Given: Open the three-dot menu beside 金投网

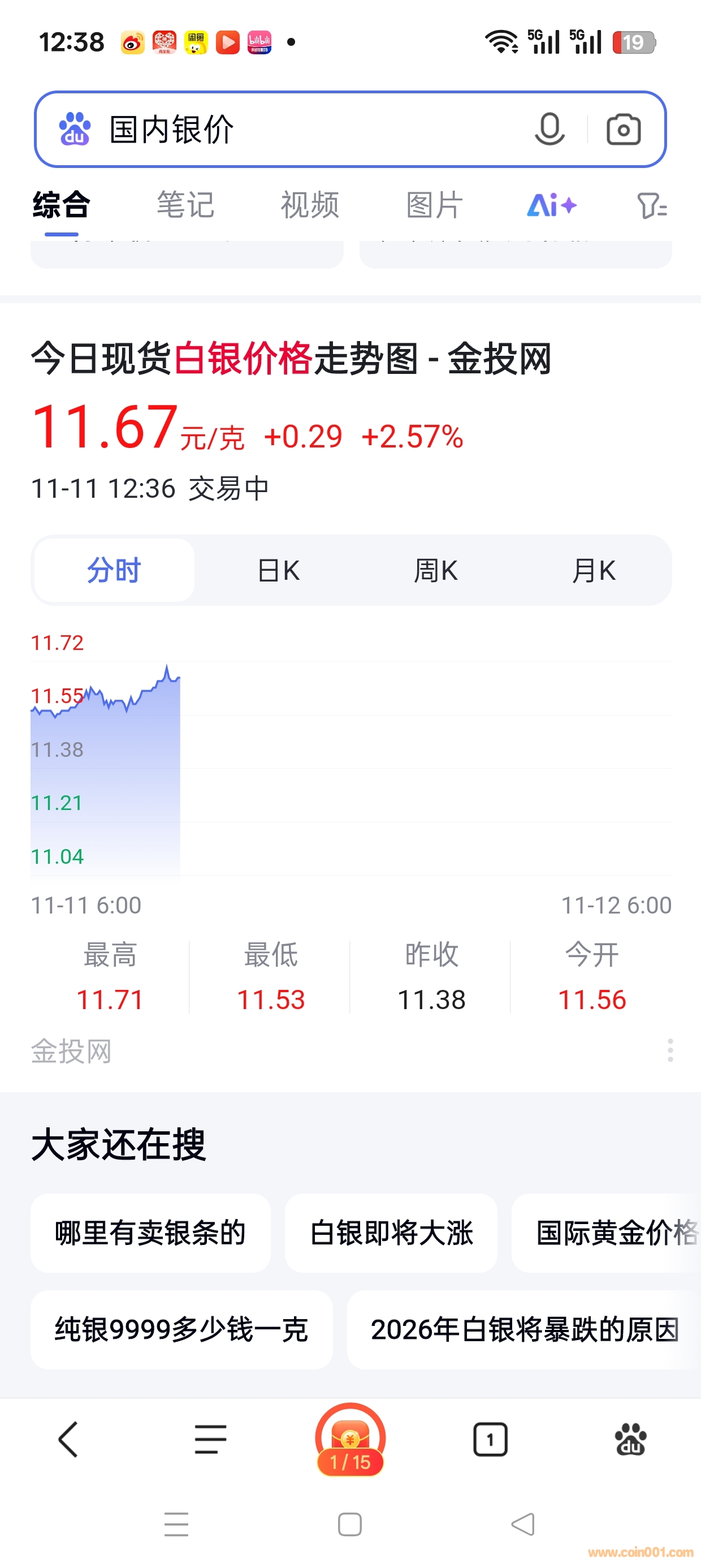Looking at the screenshot, I should tap(670, 1050).
